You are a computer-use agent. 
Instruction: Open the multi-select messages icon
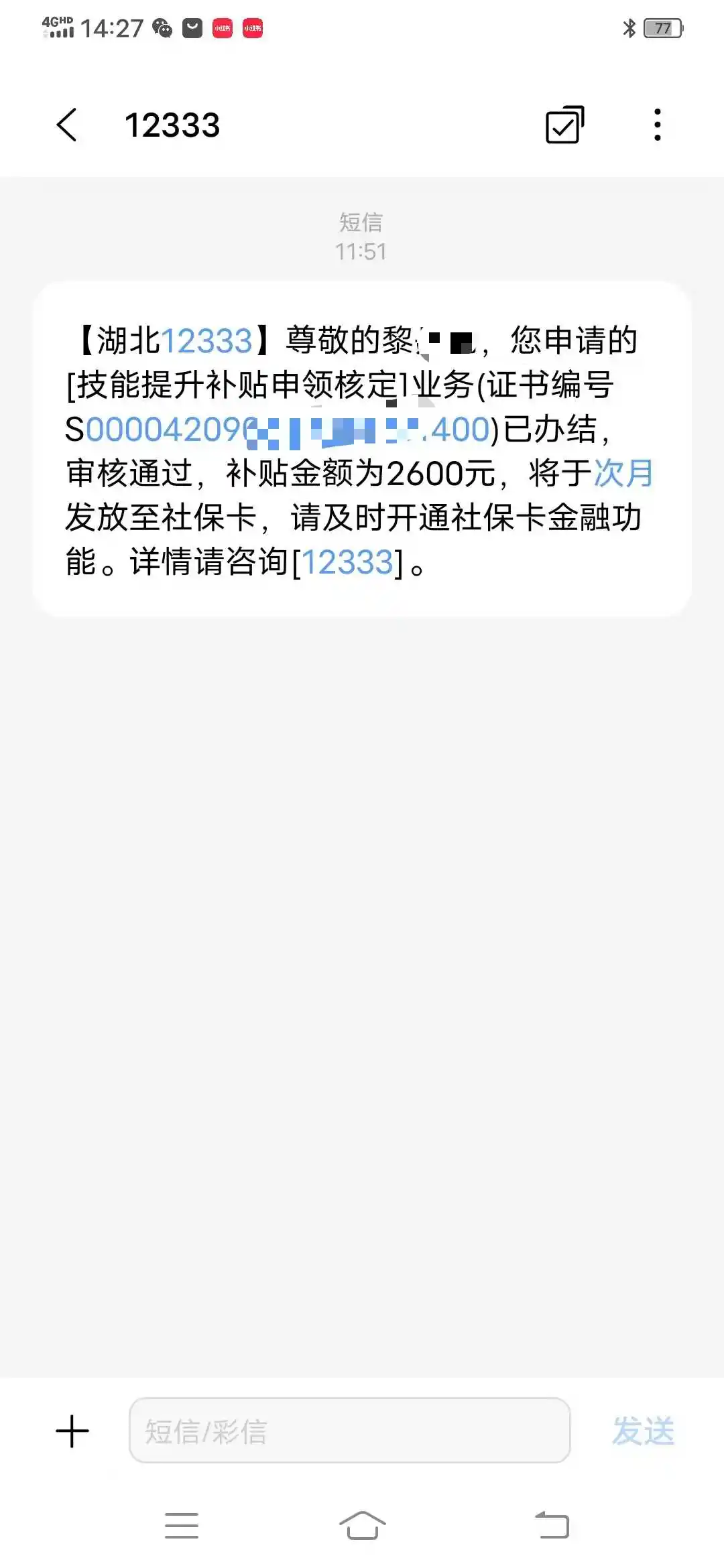[x=564, y=125]
